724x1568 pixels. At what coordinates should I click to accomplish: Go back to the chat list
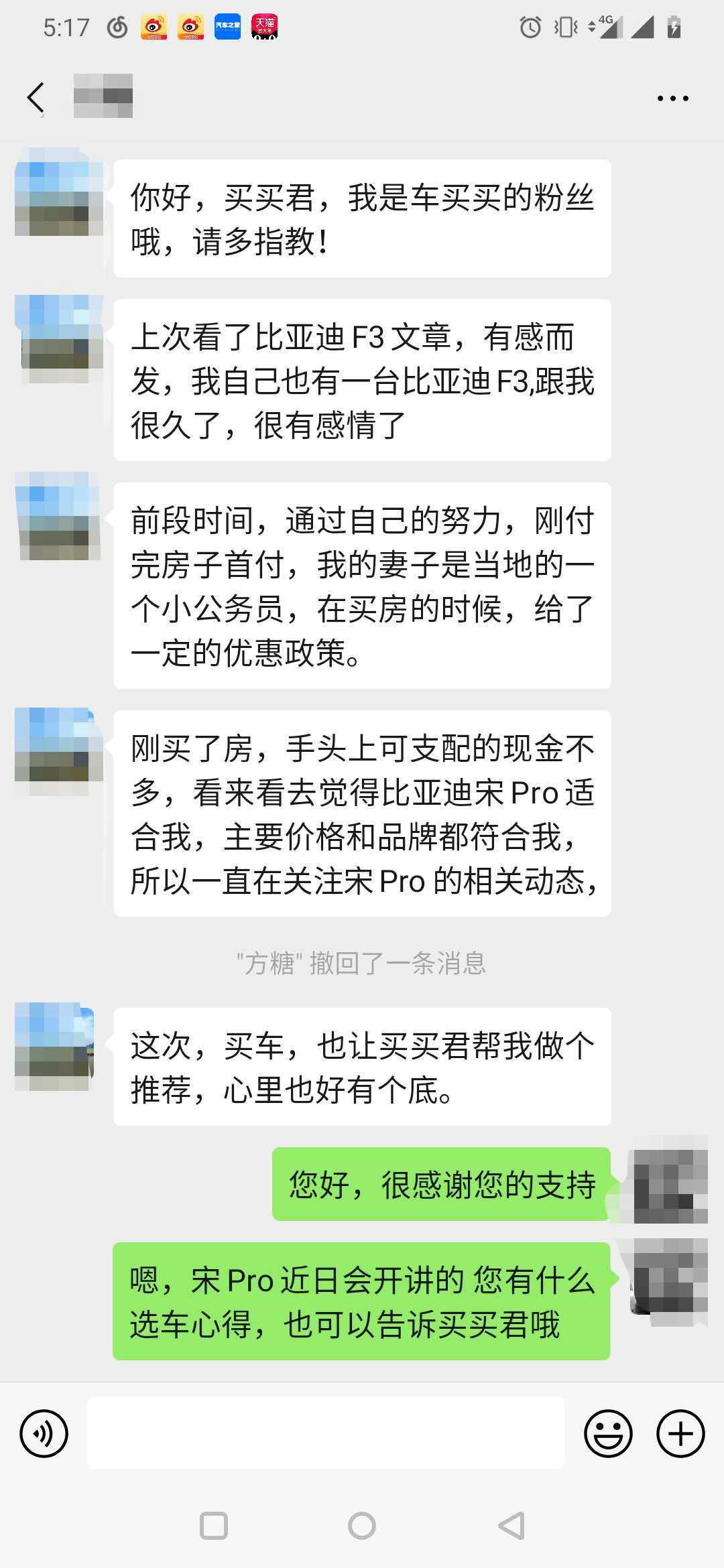(x=36, y=99)
